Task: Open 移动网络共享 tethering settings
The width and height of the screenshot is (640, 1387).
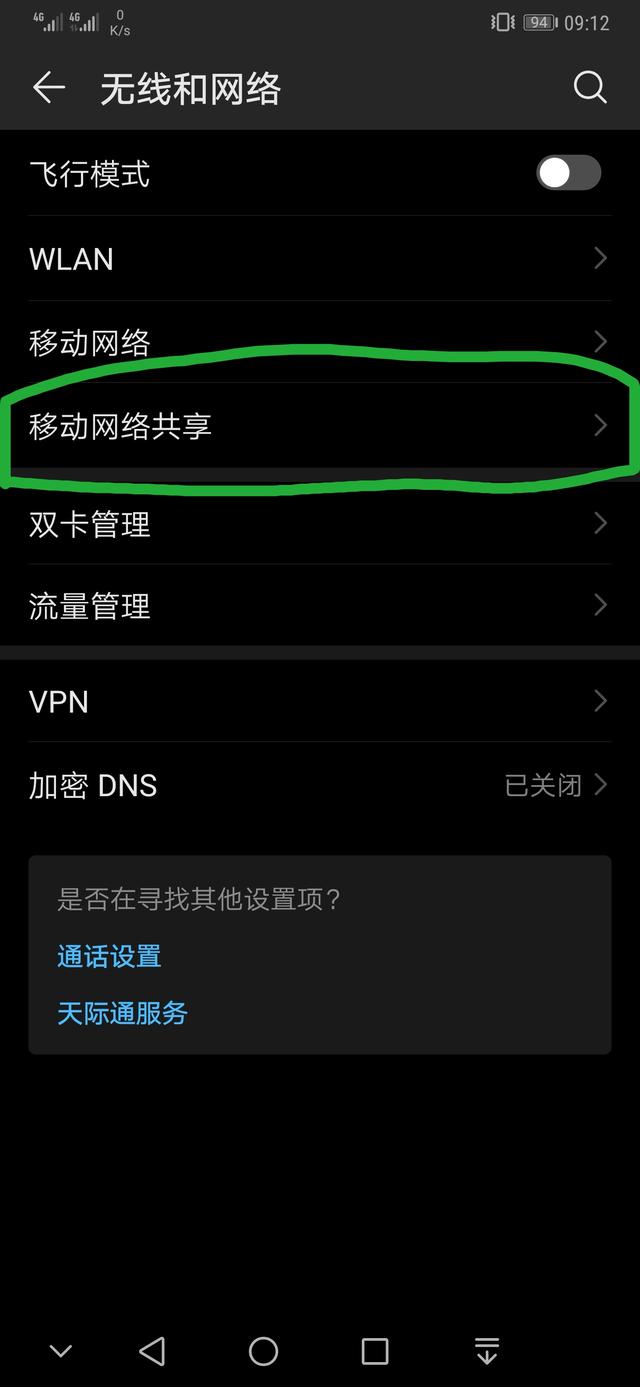Action: [320, 427]
